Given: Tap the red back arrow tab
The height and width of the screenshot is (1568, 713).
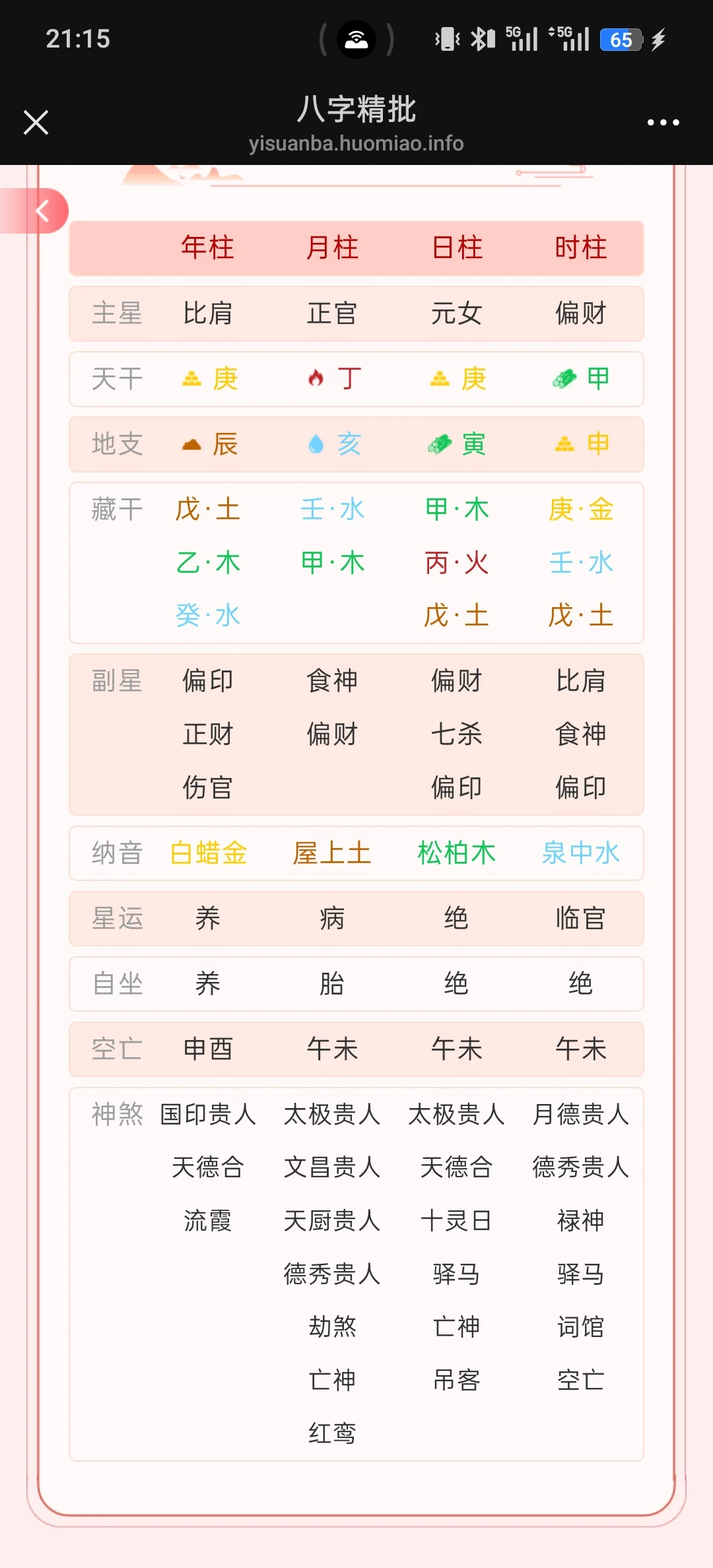Looking at the screenshot, I should pos(34,211).
